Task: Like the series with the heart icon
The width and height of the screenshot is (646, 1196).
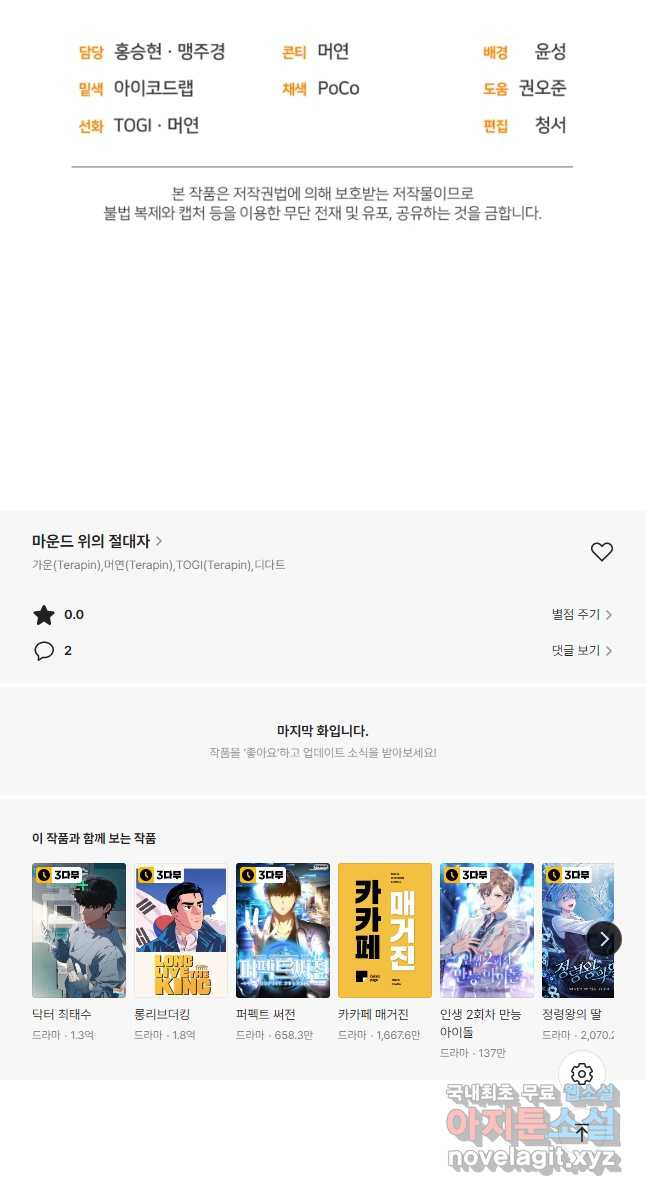Action: 601,552
